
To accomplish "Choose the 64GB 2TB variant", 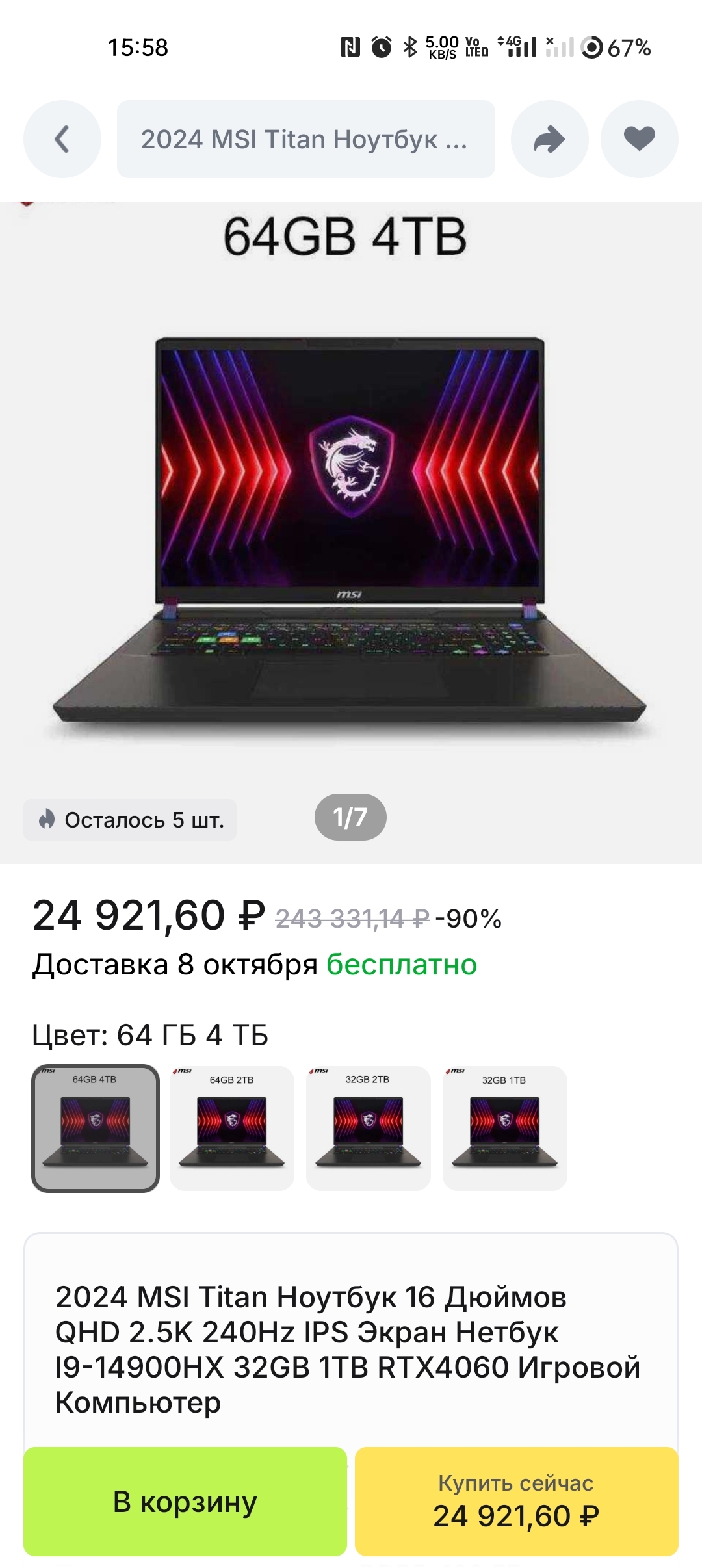I will click(232, 1128).
